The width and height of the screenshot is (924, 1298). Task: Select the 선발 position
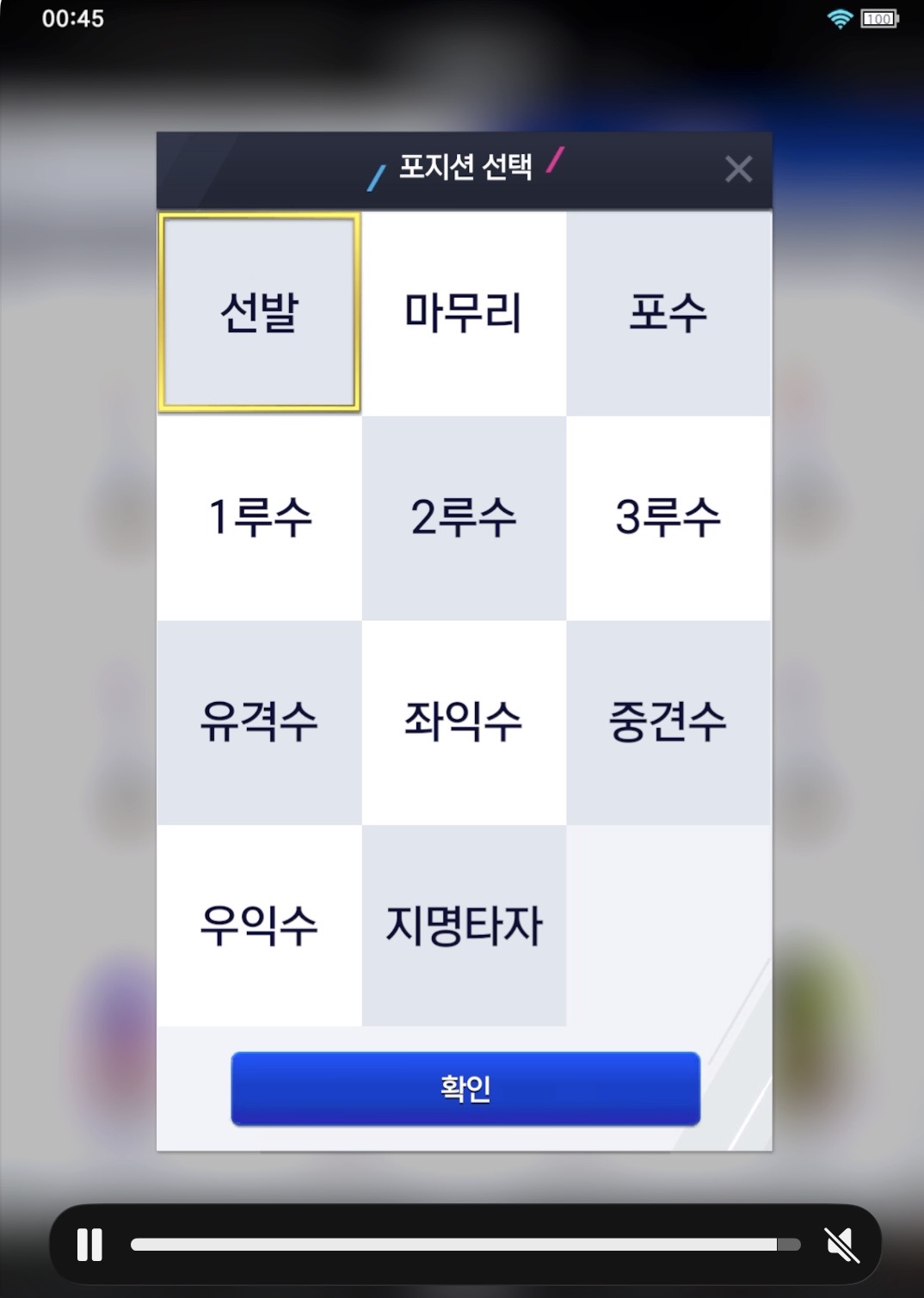click(259, 312)
